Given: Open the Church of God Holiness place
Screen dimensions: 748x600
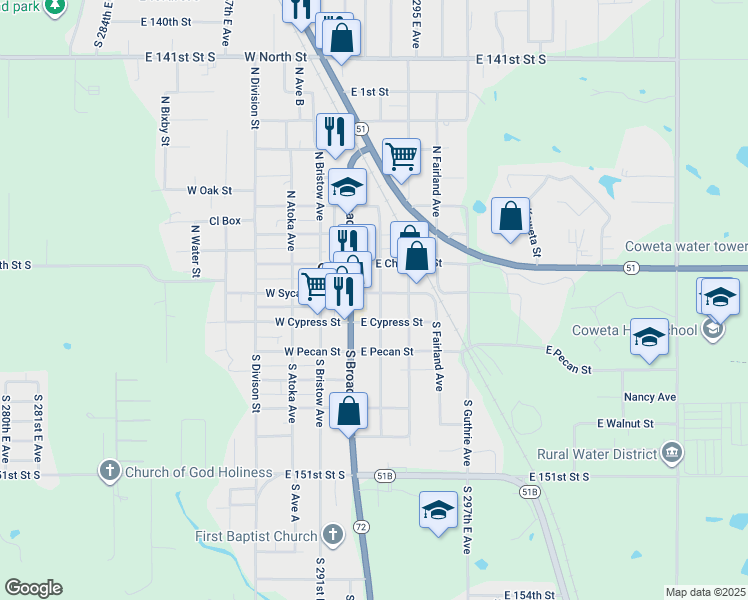Looking at the screenshot, I should click(x=110, y=470).
